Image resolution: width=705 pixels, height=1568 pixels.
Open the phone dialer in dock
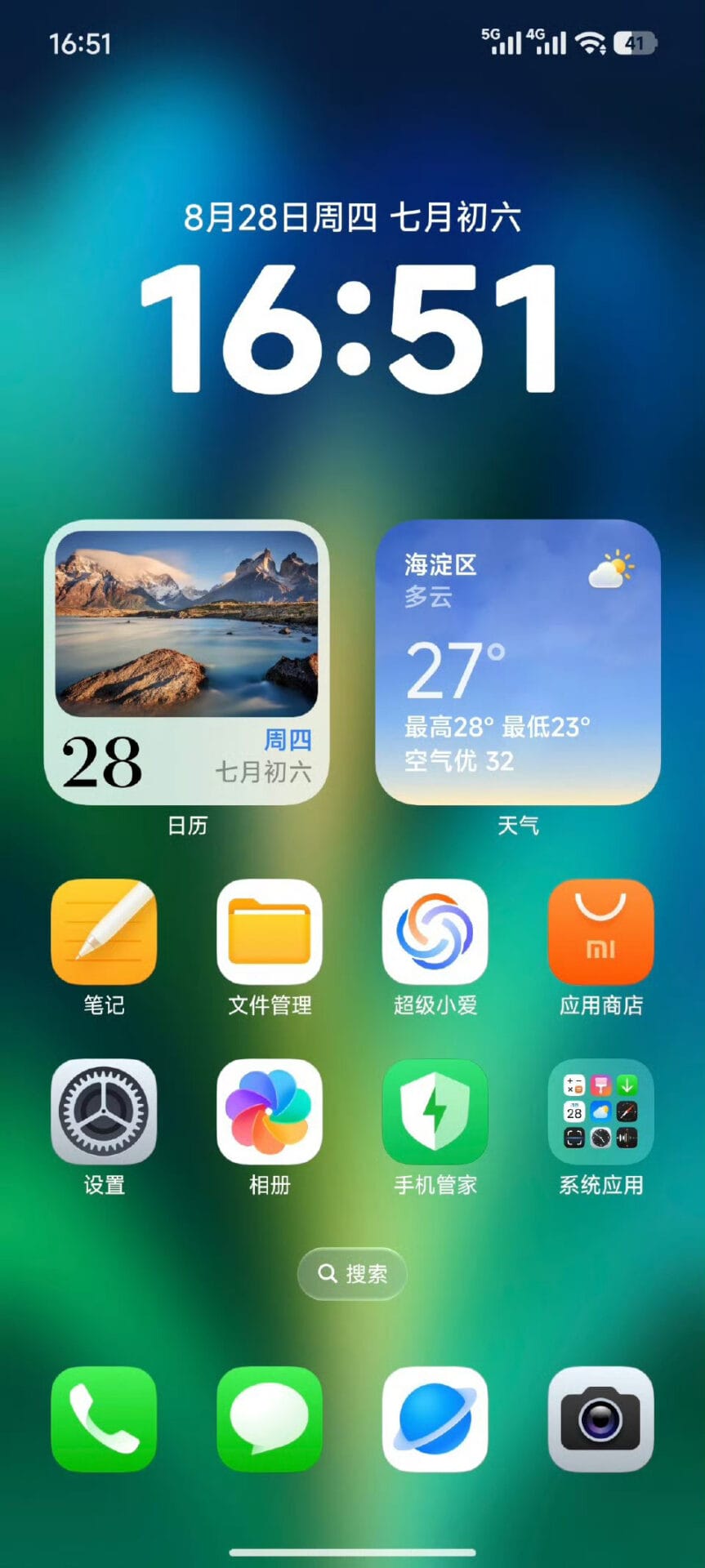pos(104,1419)
